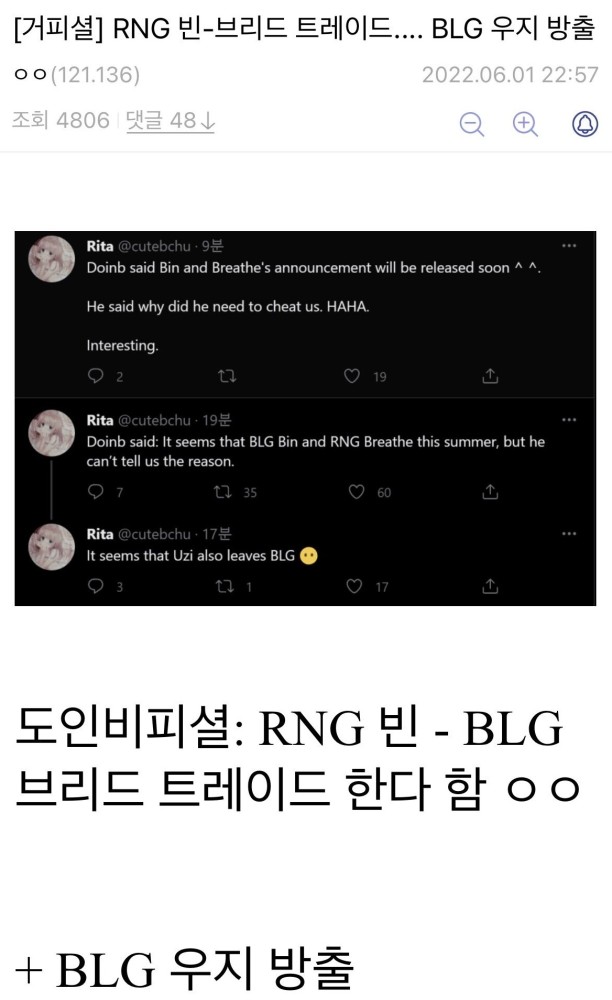Open author ㅇㅇ(121.136) profile
Screen dimensions: 612x1000
[76, 75]
